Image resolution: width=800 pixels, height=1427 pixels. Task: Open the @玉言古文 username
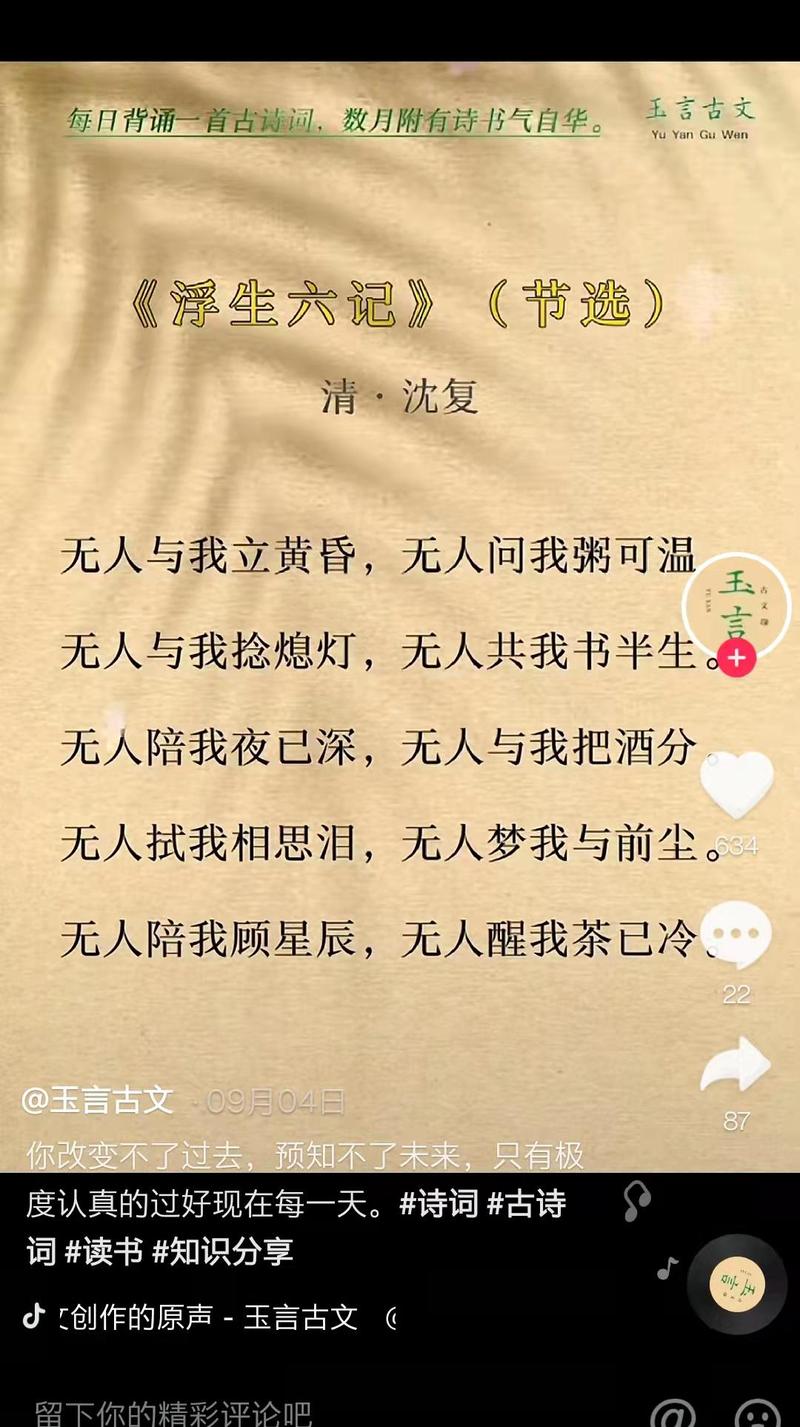98,1101
